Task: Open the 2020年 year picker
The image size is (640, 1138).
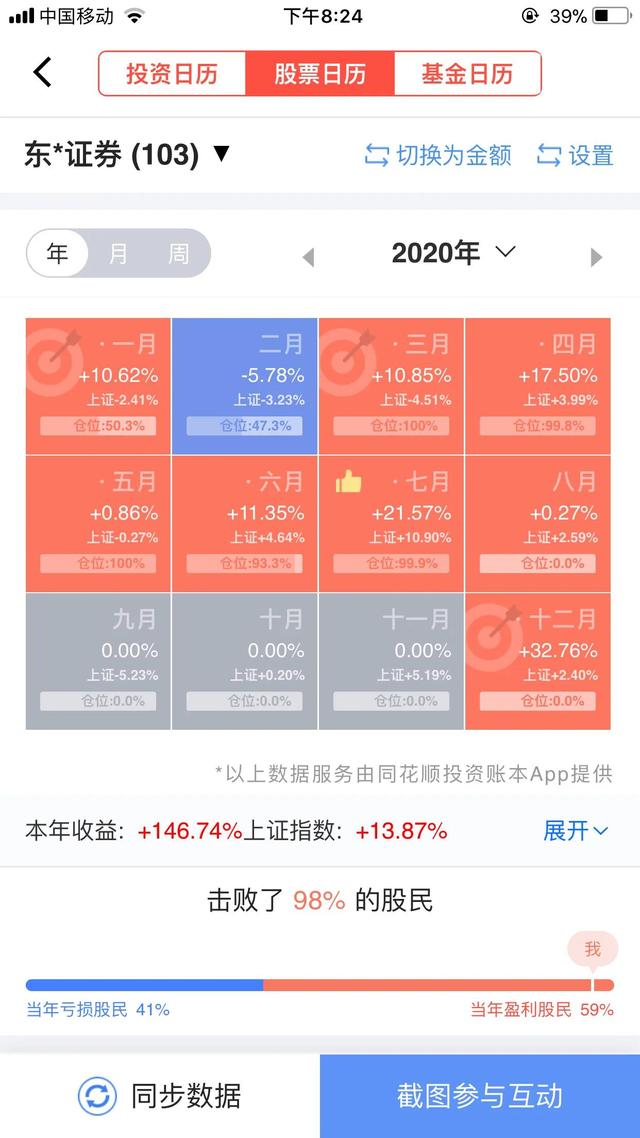Action: 453,253
